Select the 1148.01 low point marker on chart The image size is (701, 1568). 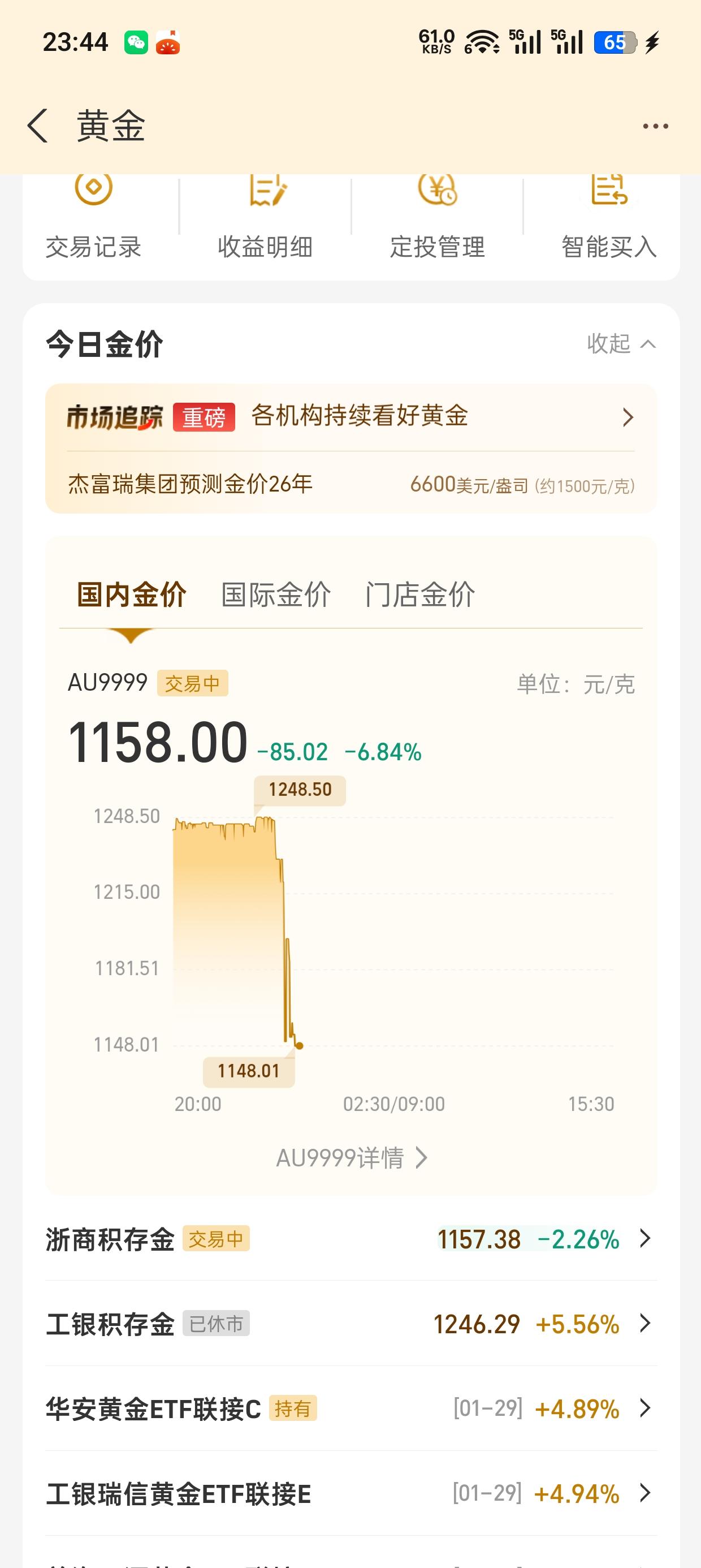[x=249, y=1072]
